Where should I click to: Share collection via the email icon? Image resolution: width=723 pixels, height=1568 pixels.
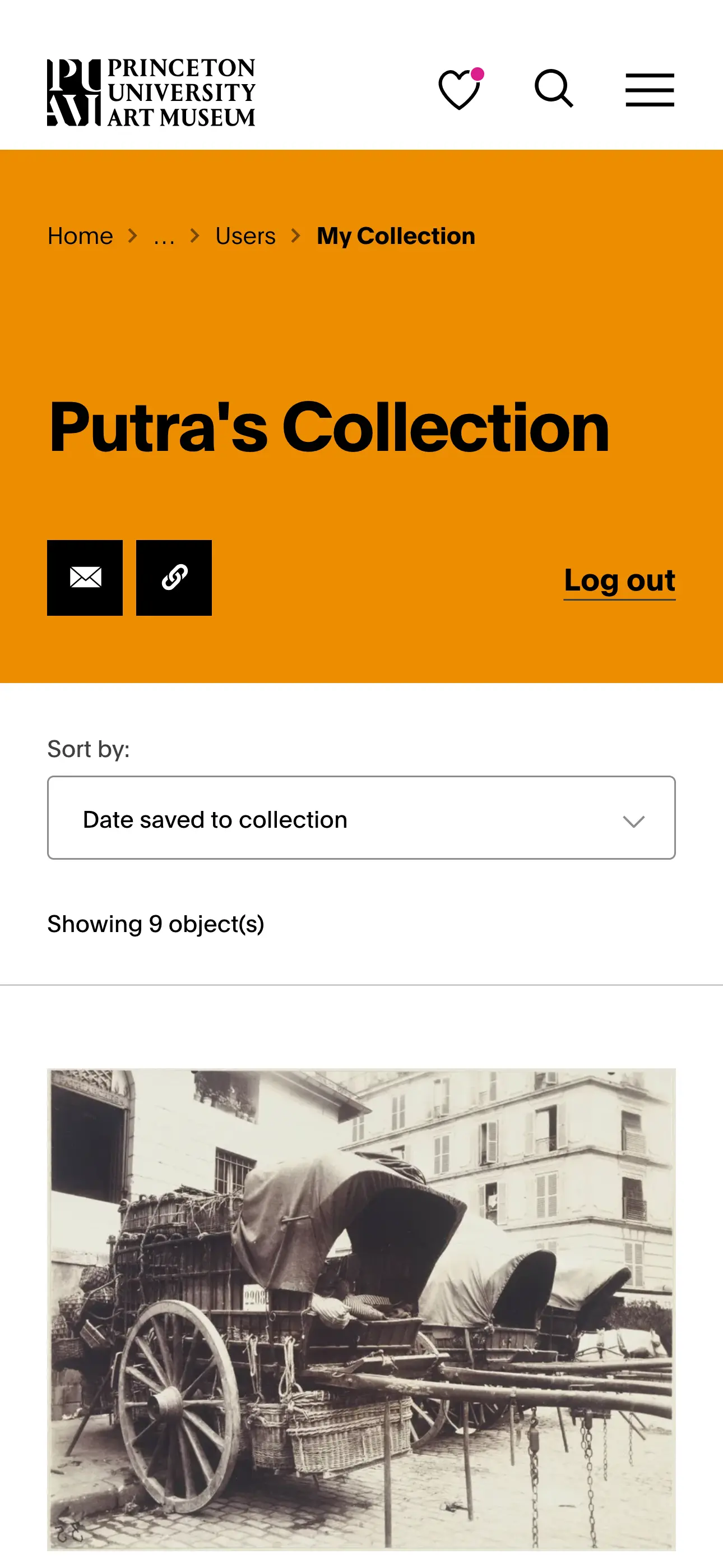pyautogui.click(x=85, y=578)
